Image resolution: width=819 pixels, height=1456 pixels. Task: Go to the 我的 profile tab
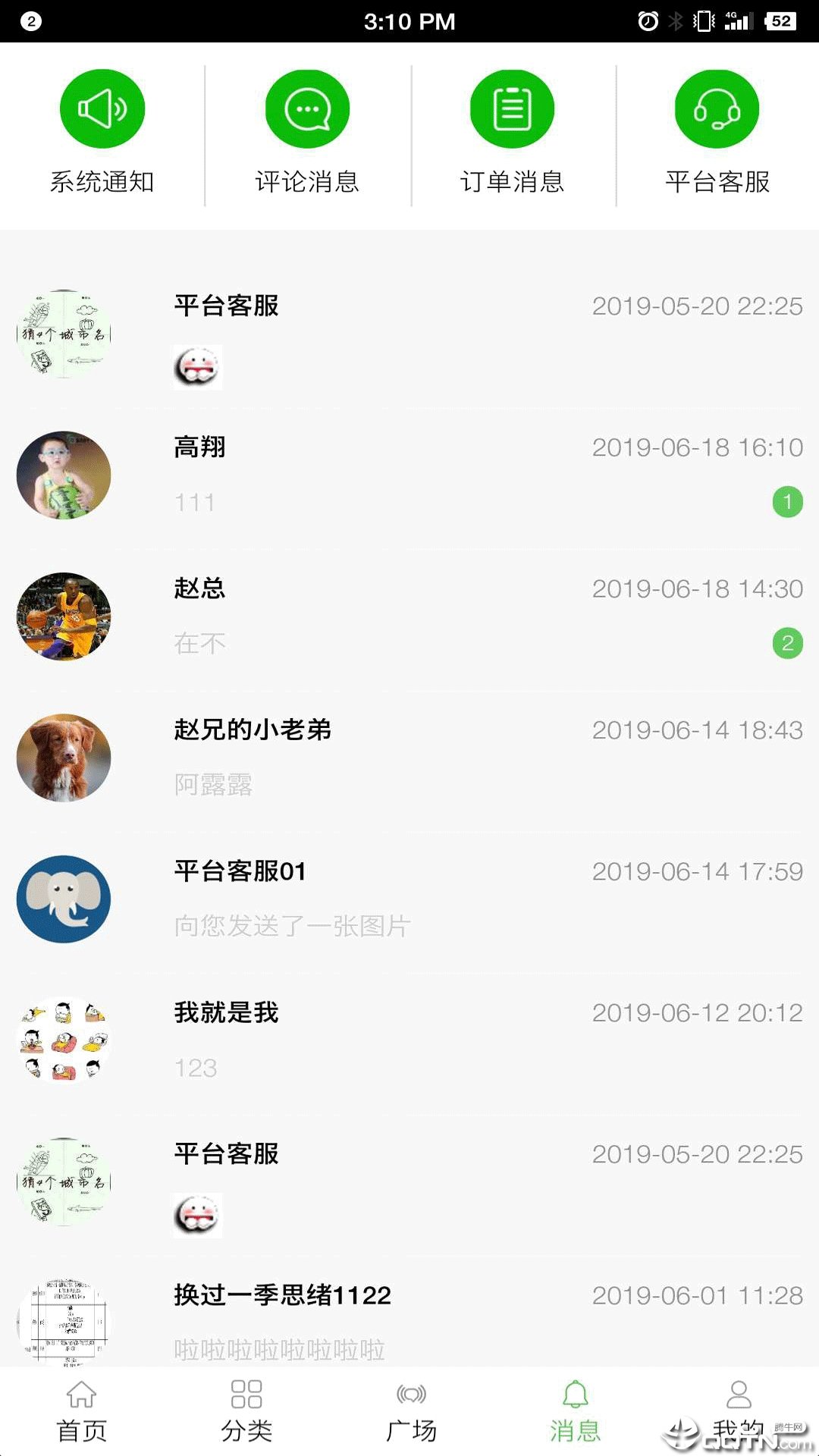pos(739,1411)
